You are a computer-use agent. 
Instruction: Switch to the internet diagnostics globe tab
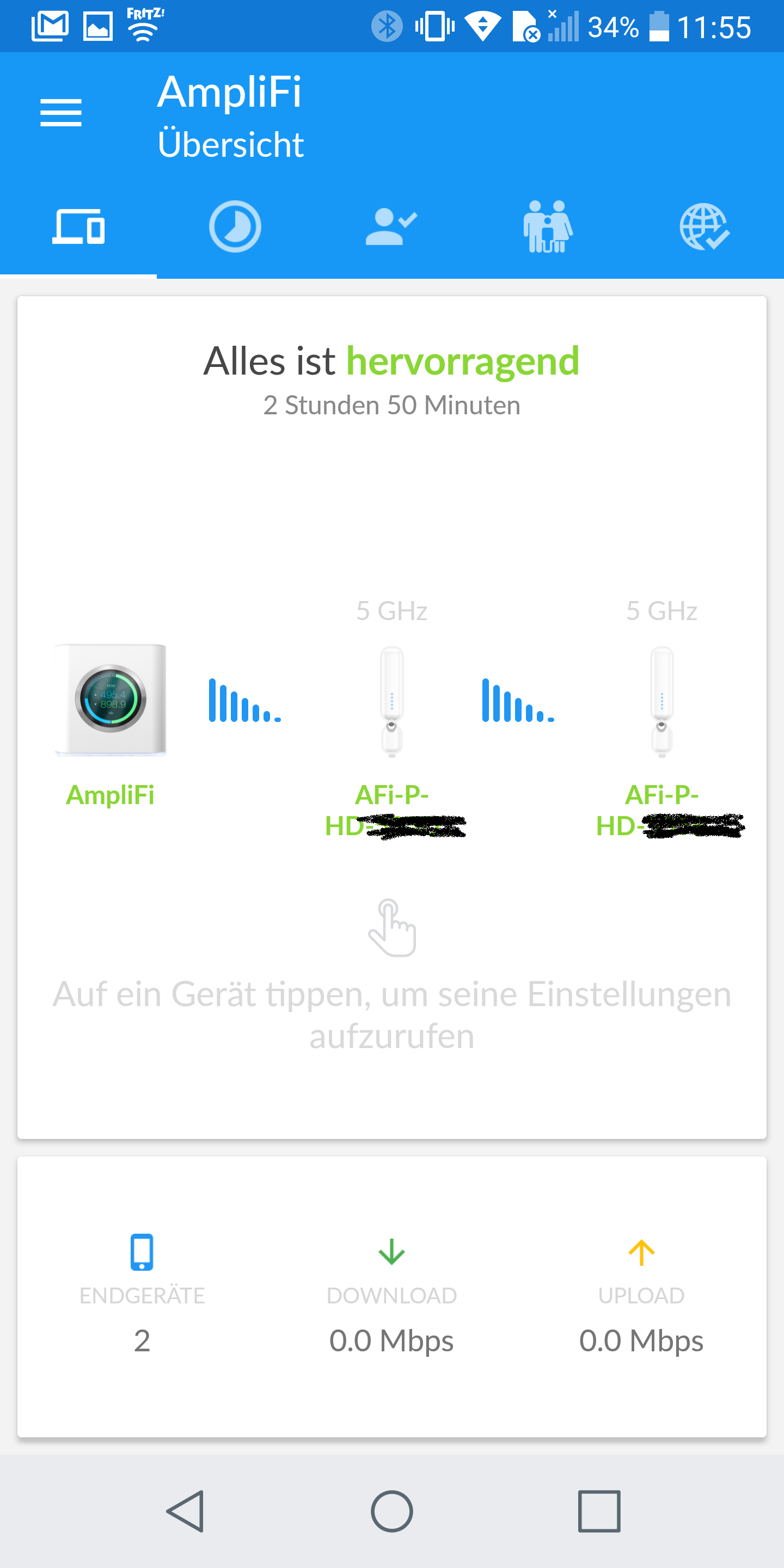pyautogui.click(x=705, y=226)
